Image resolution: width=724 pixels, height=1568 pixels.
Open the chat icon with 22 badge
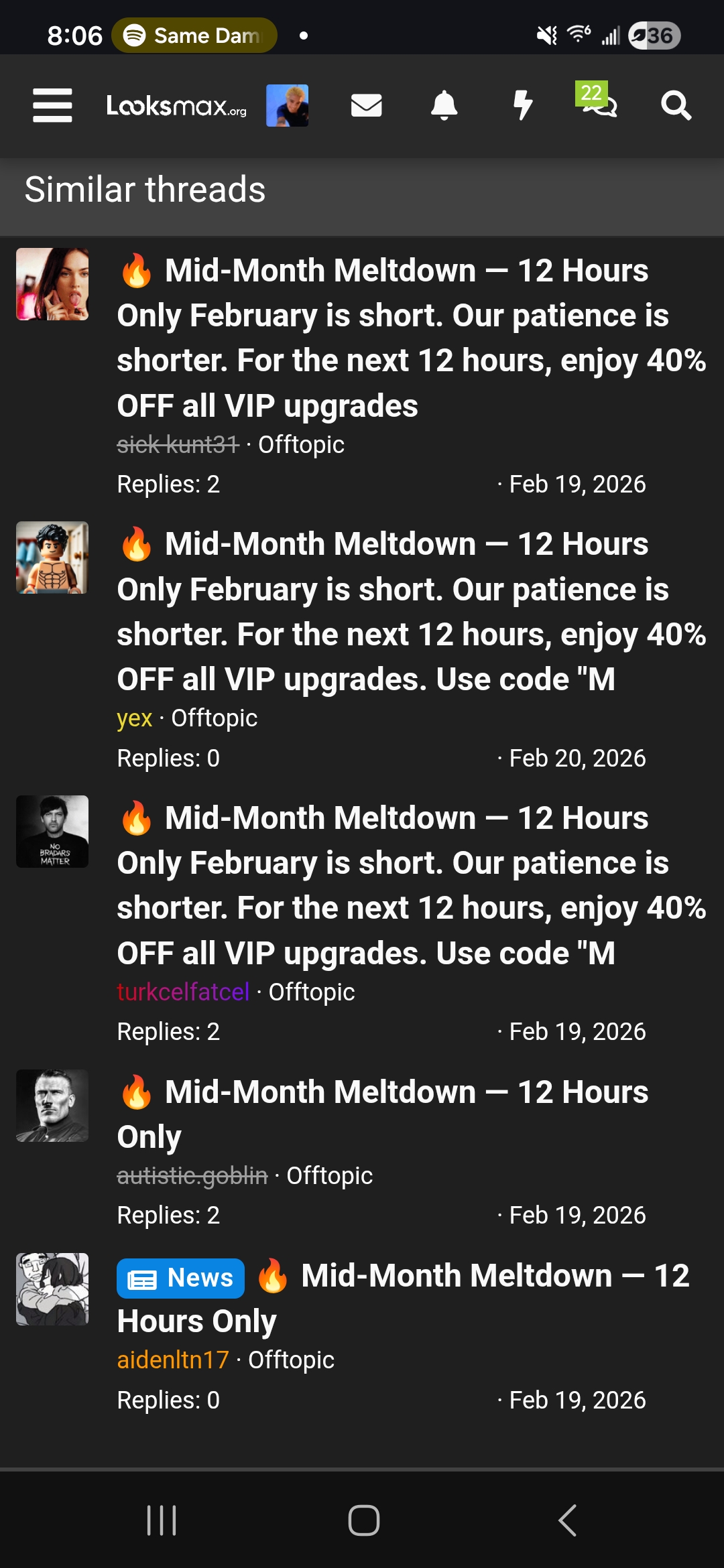point(599,102)
